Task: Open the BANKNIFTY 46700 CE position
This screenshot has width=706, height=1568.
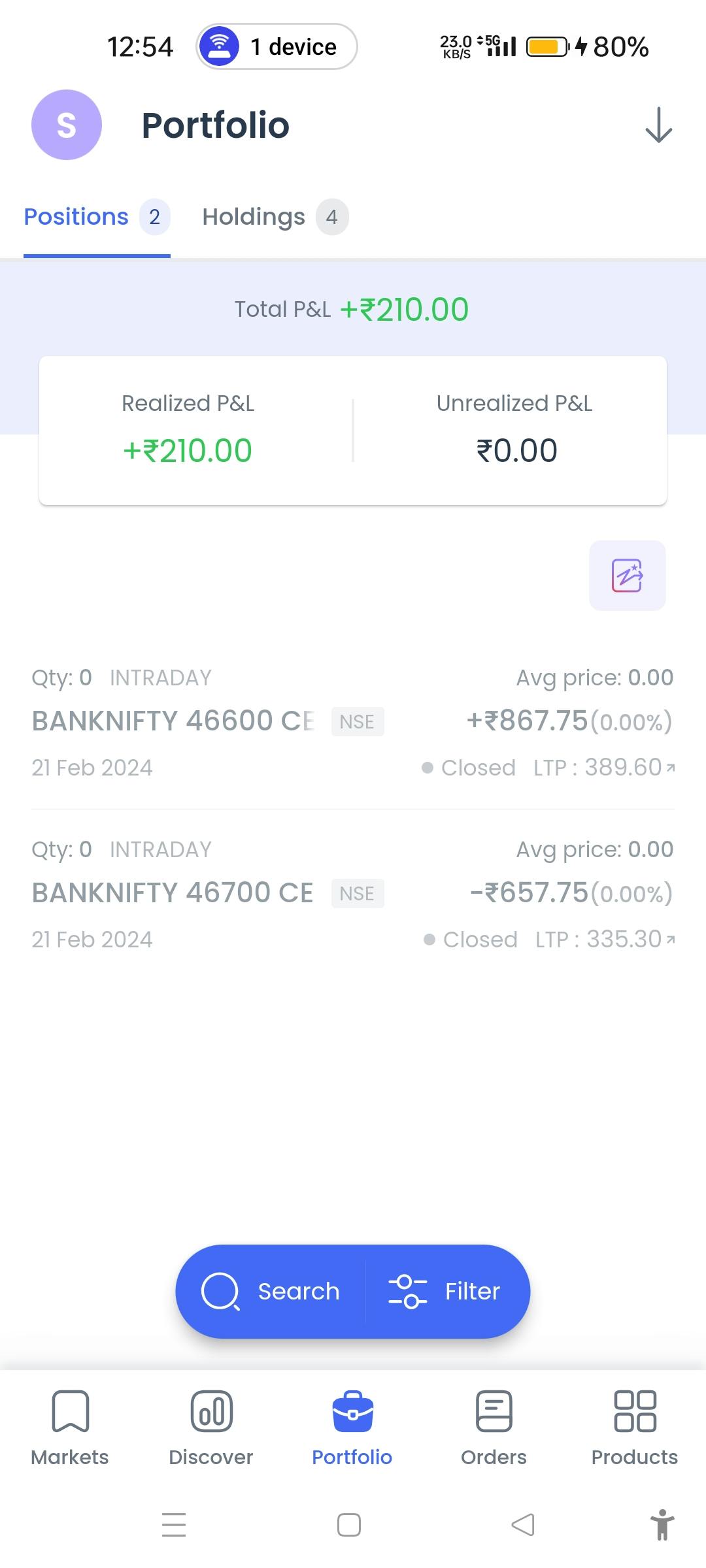Action: pos(353,894)
